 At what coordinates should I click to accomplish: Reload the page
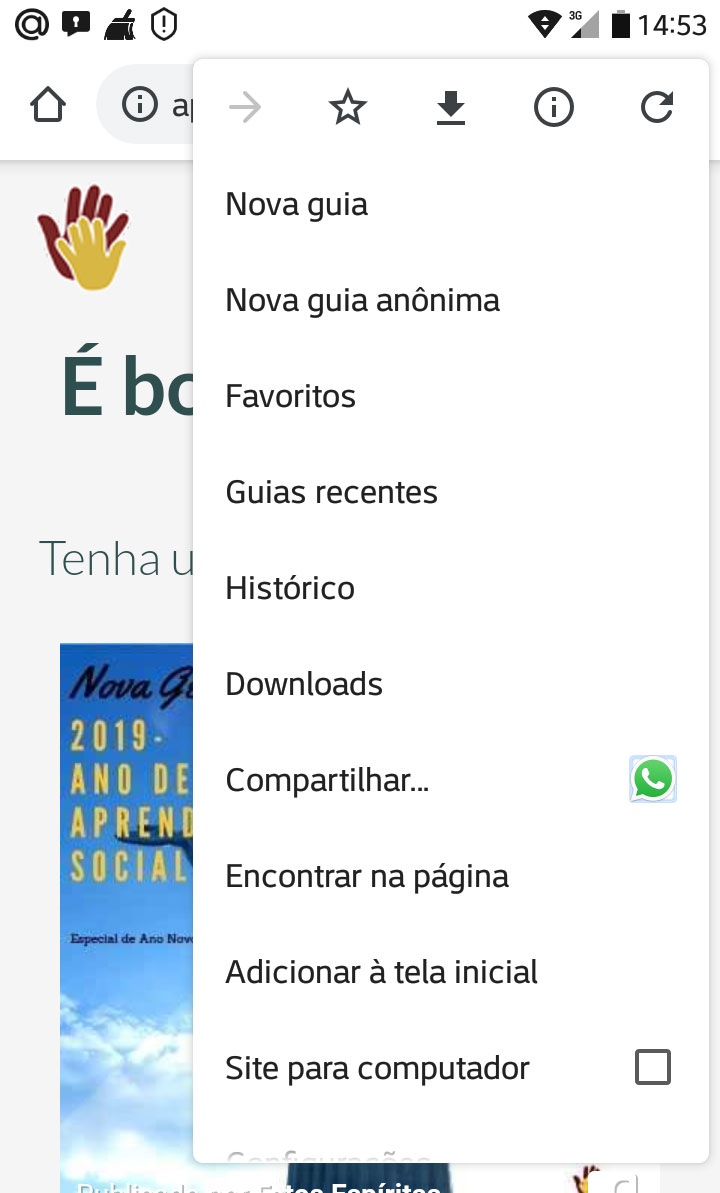(x=656, y=107)
